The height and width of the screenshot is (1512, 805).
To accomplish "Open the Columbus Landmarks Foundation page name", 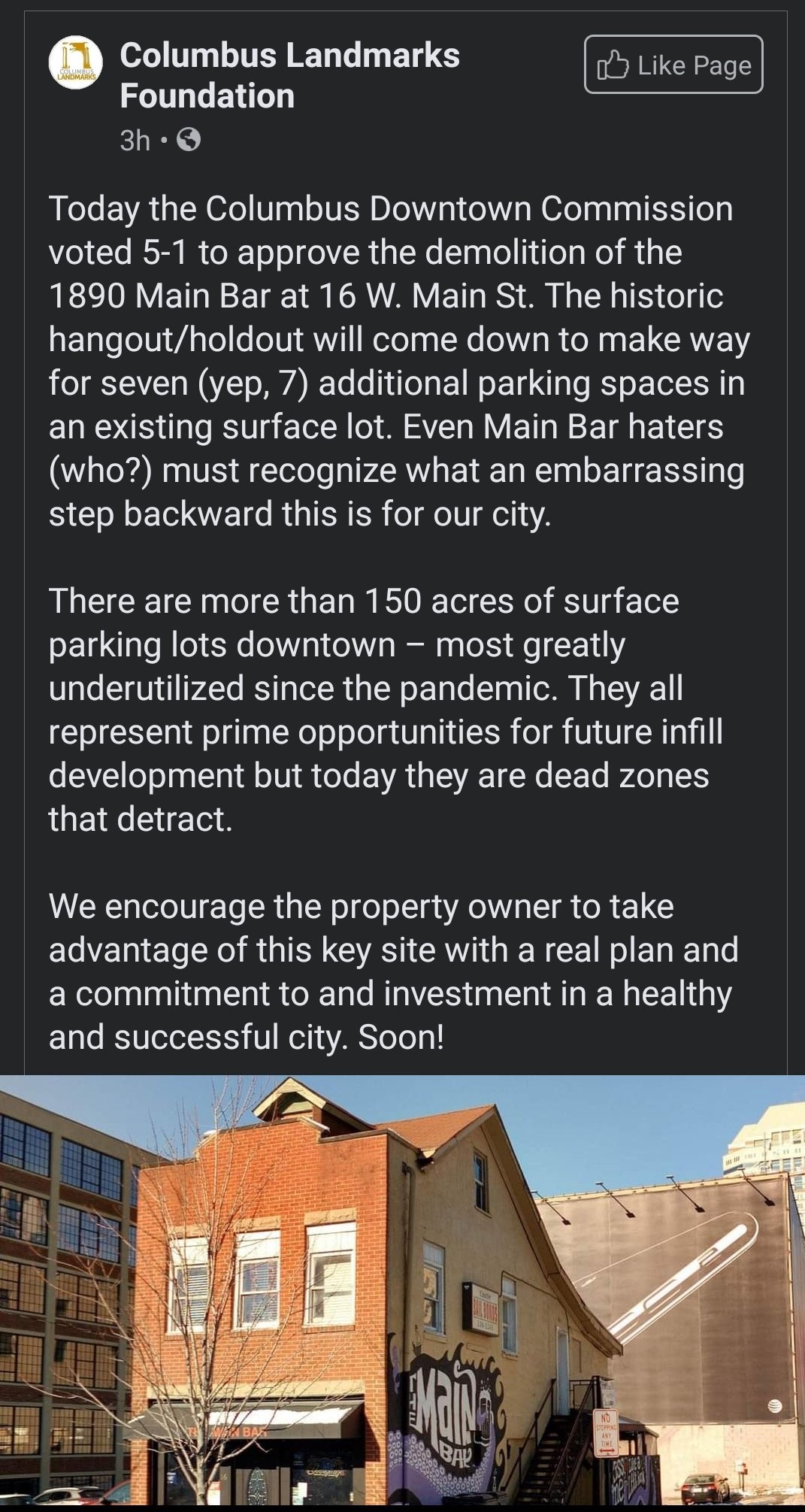I will click(289, 75).
